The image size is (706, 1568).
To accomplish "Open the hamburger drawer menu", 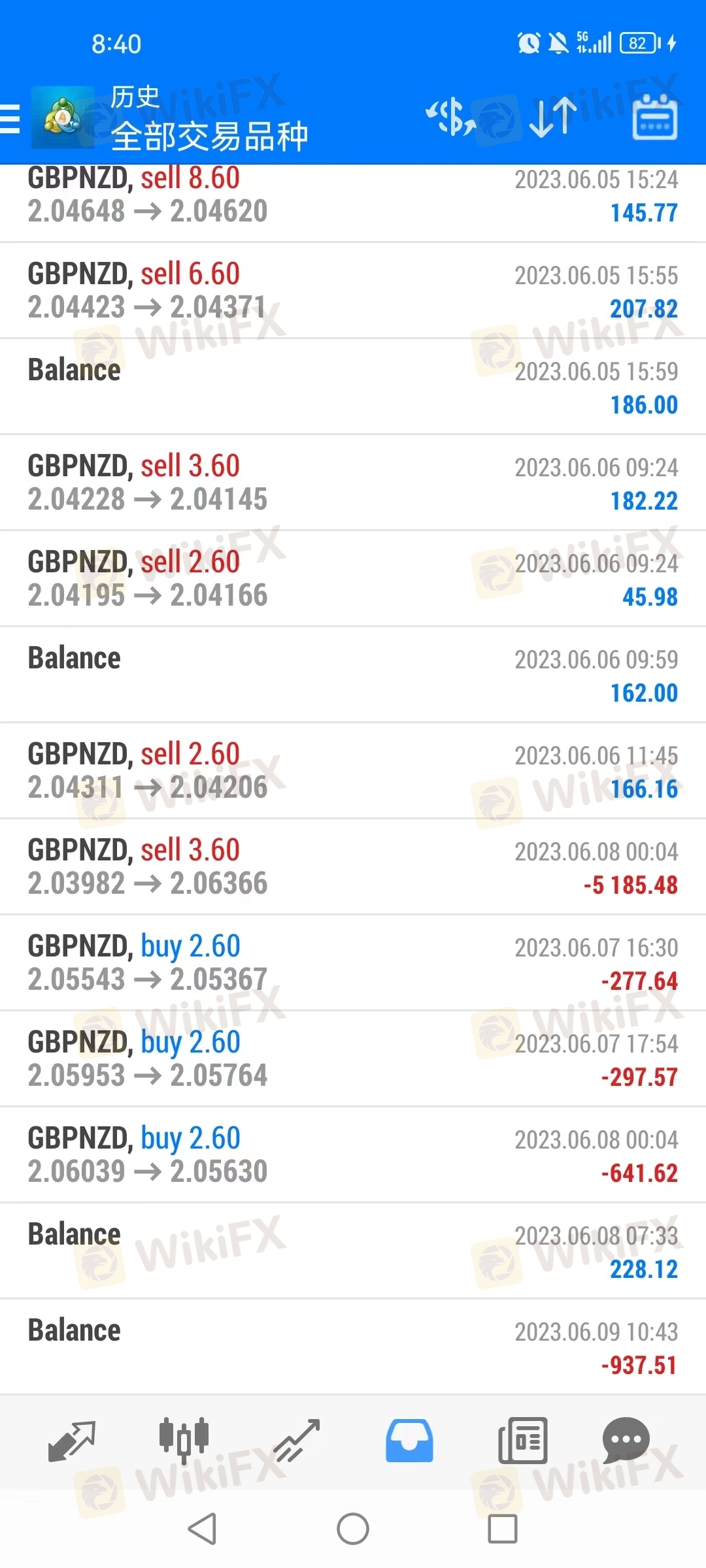I will coord(9,119).
